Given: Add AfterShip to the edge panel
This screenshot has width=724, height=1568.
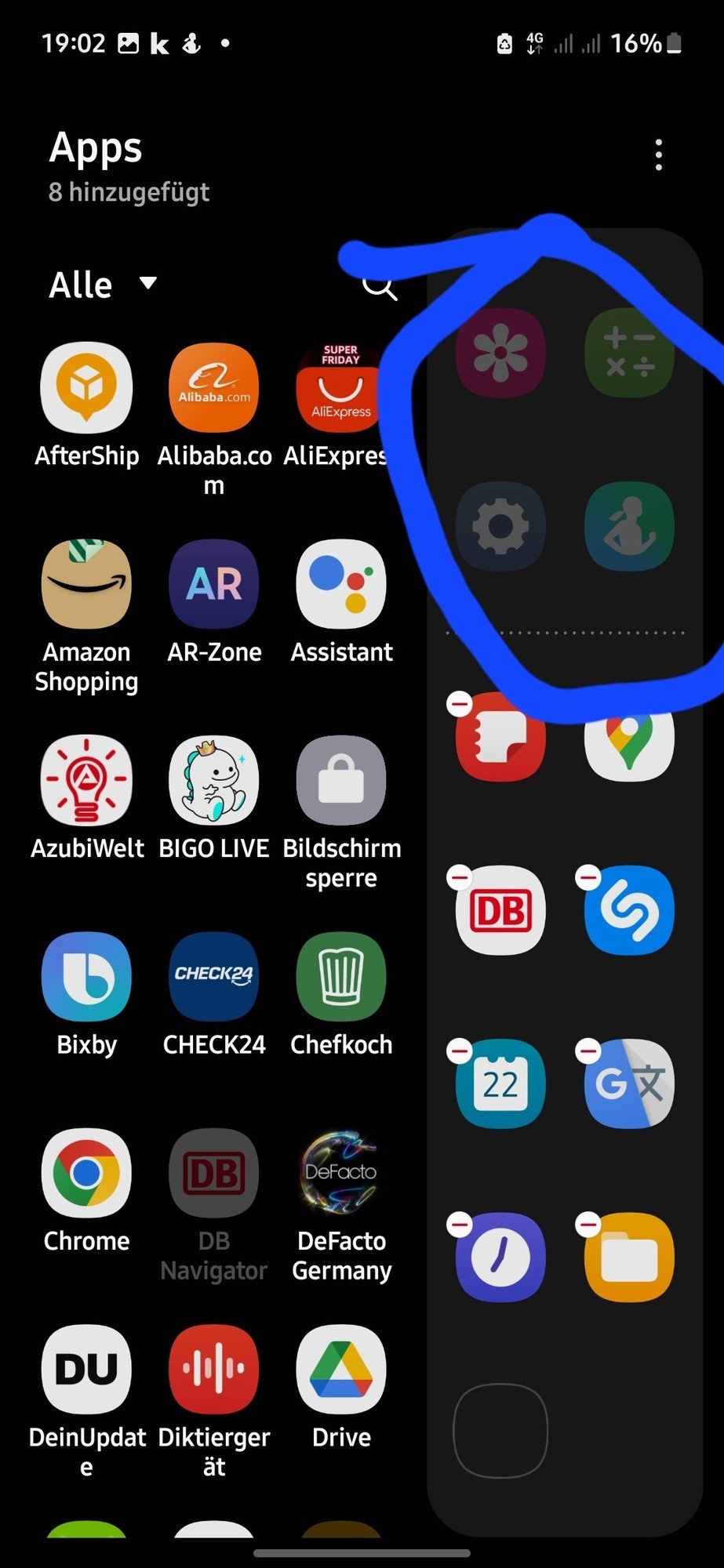Looking at the screenshot, I should [x=86, y=387].
